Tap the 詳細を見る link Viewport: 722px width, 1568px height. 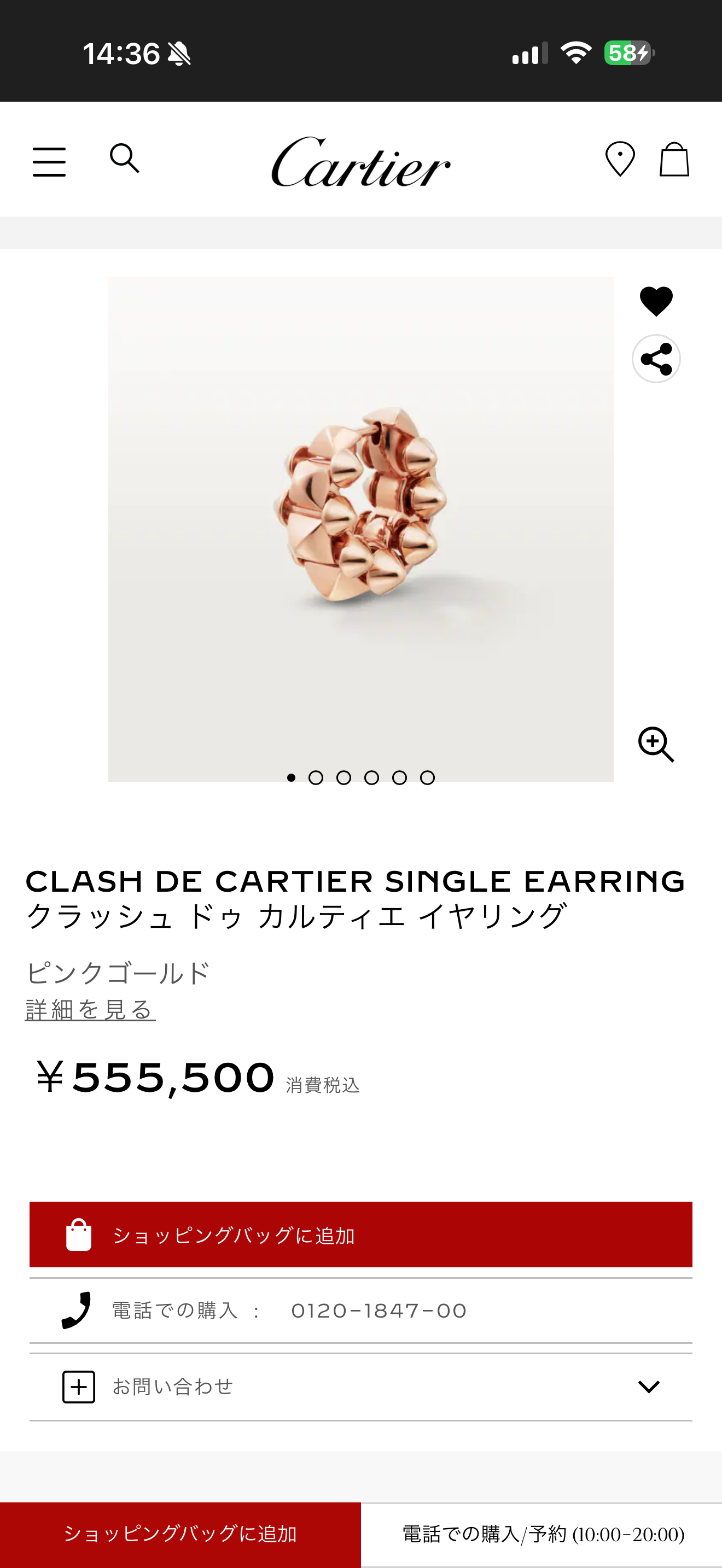click(90, 1009)
